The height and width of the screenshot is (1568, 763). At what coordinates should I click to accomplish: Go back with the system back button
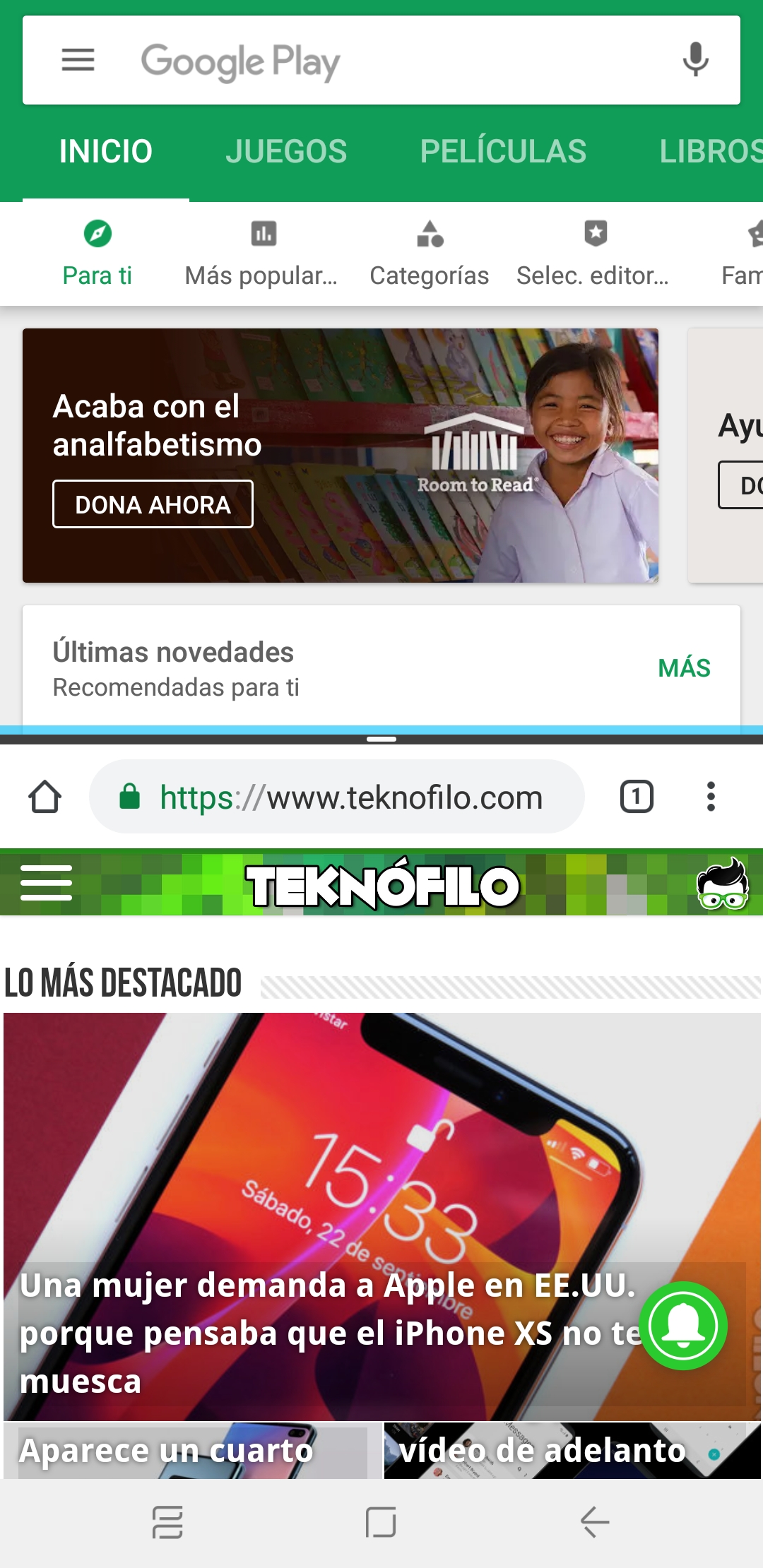(595, 1521)
